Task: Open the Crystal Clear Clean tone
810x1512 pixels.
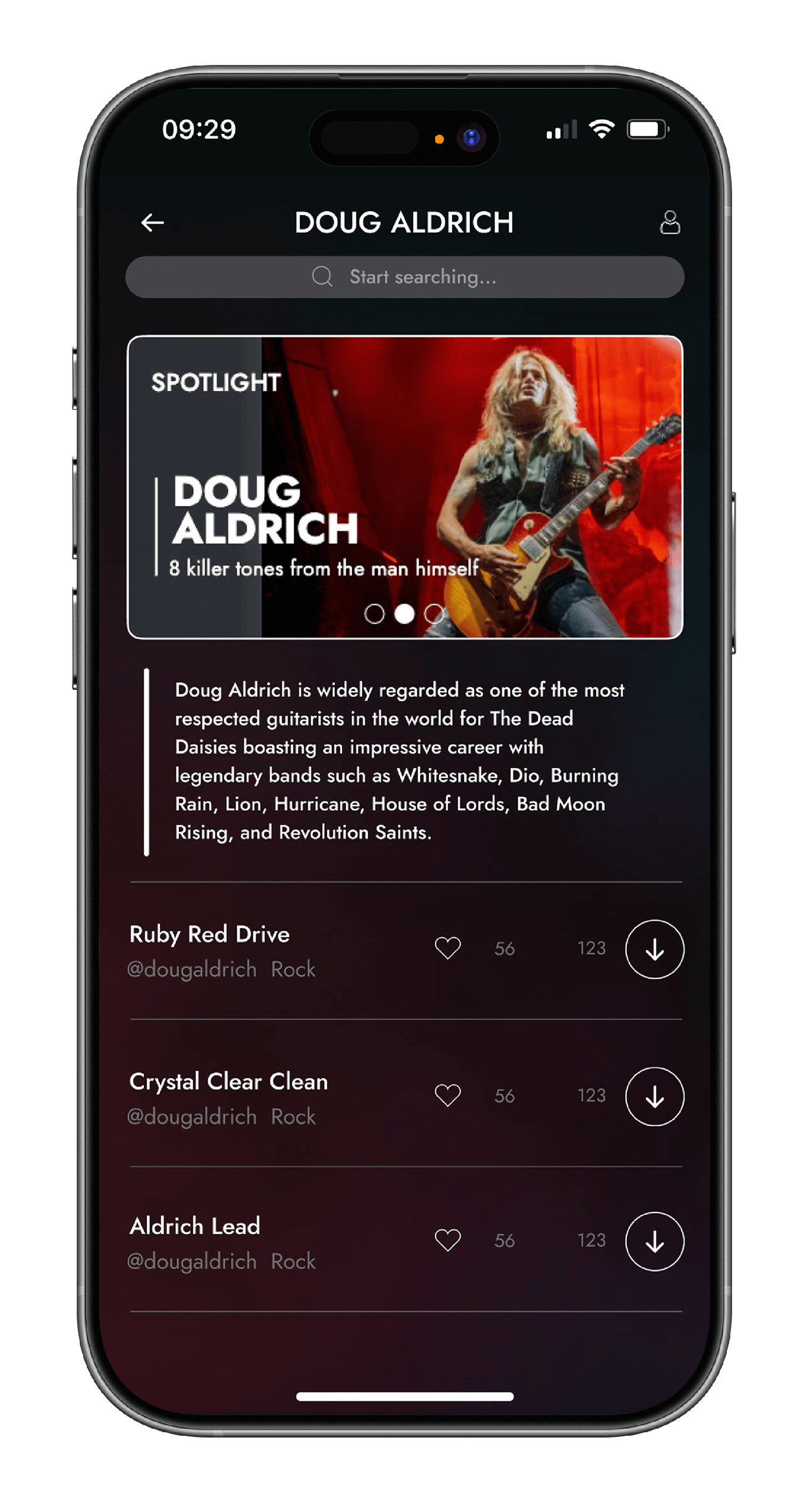Action: click(x=228, y=1082)
